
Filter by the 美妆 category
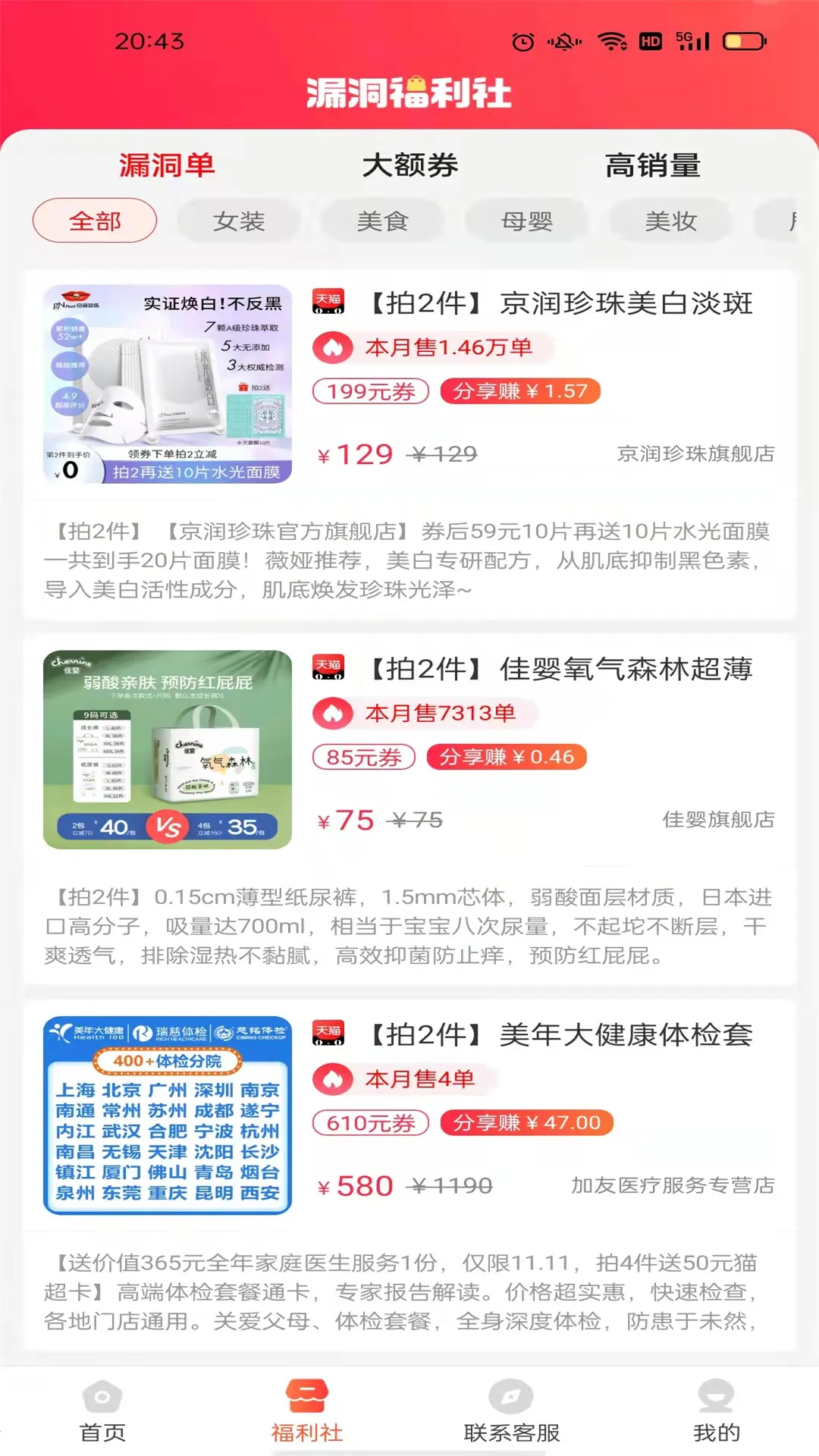pyautogui.click(x=671, y=221)
